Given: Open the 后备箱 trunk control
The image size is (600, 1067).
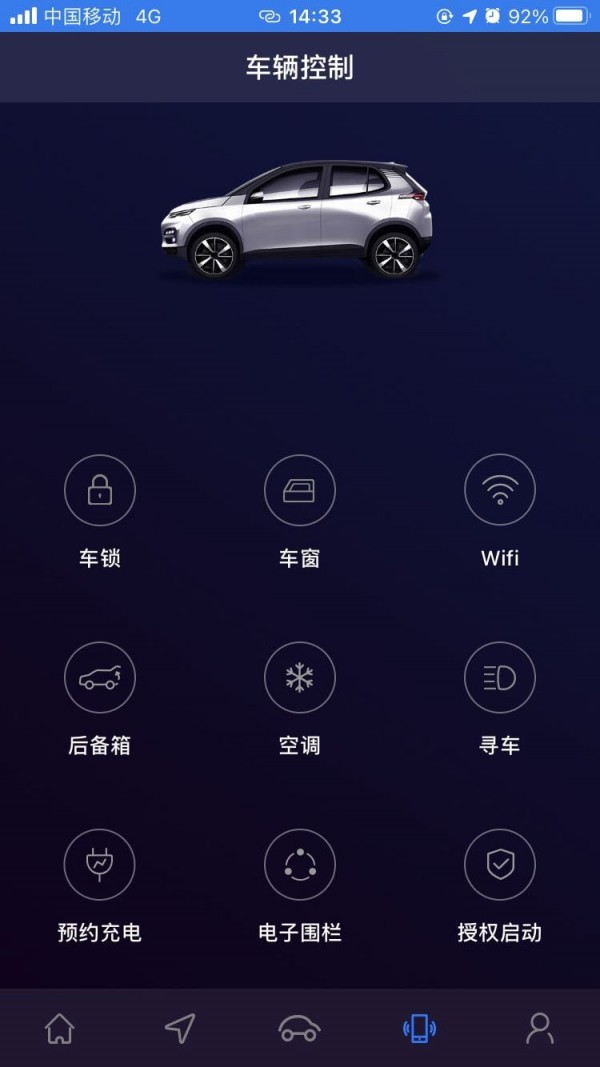Looking at the screenshot, I should click(x=100, y=677).
